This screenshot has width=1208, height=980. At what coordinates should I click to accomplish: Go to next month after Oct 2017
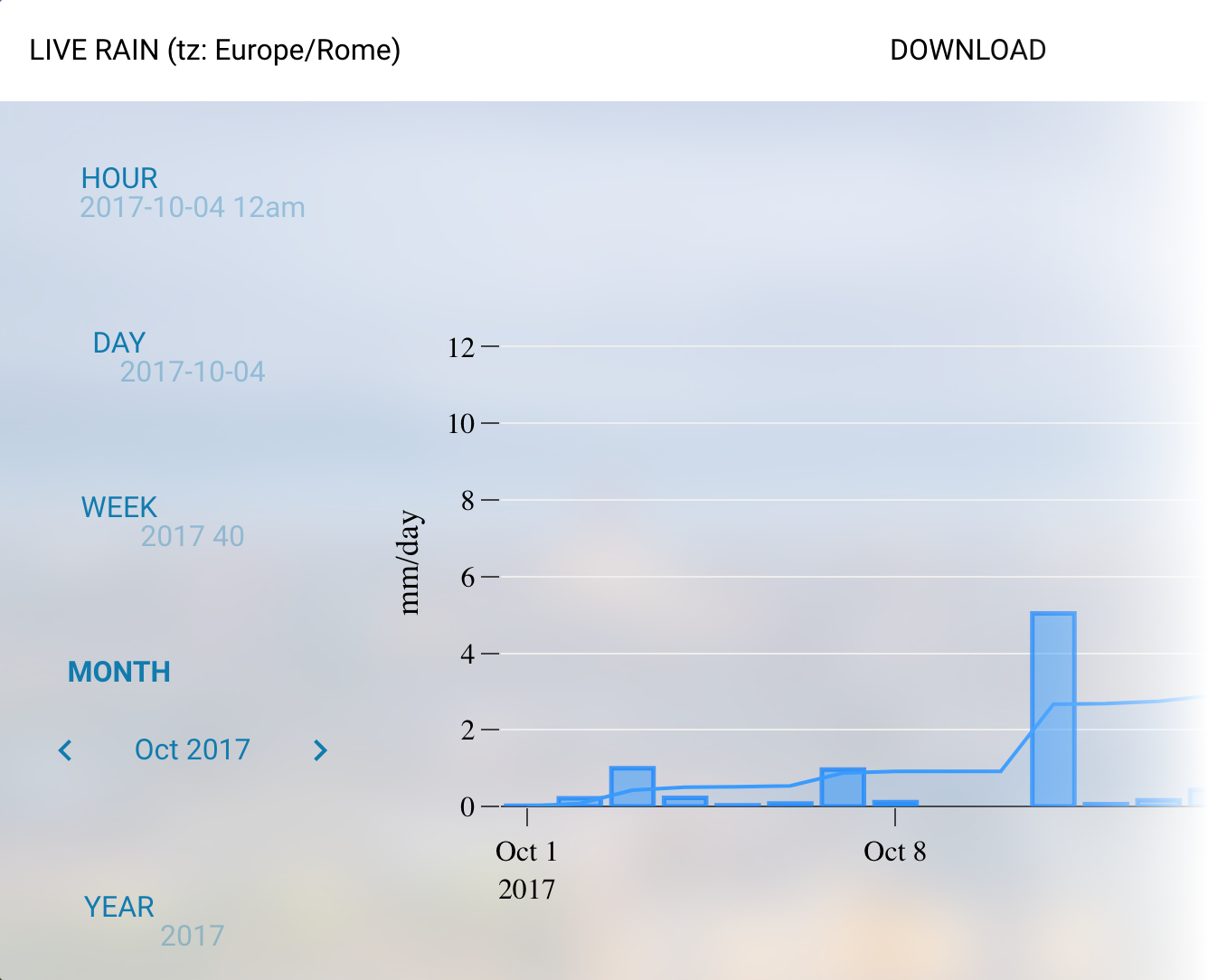(320, 750)
